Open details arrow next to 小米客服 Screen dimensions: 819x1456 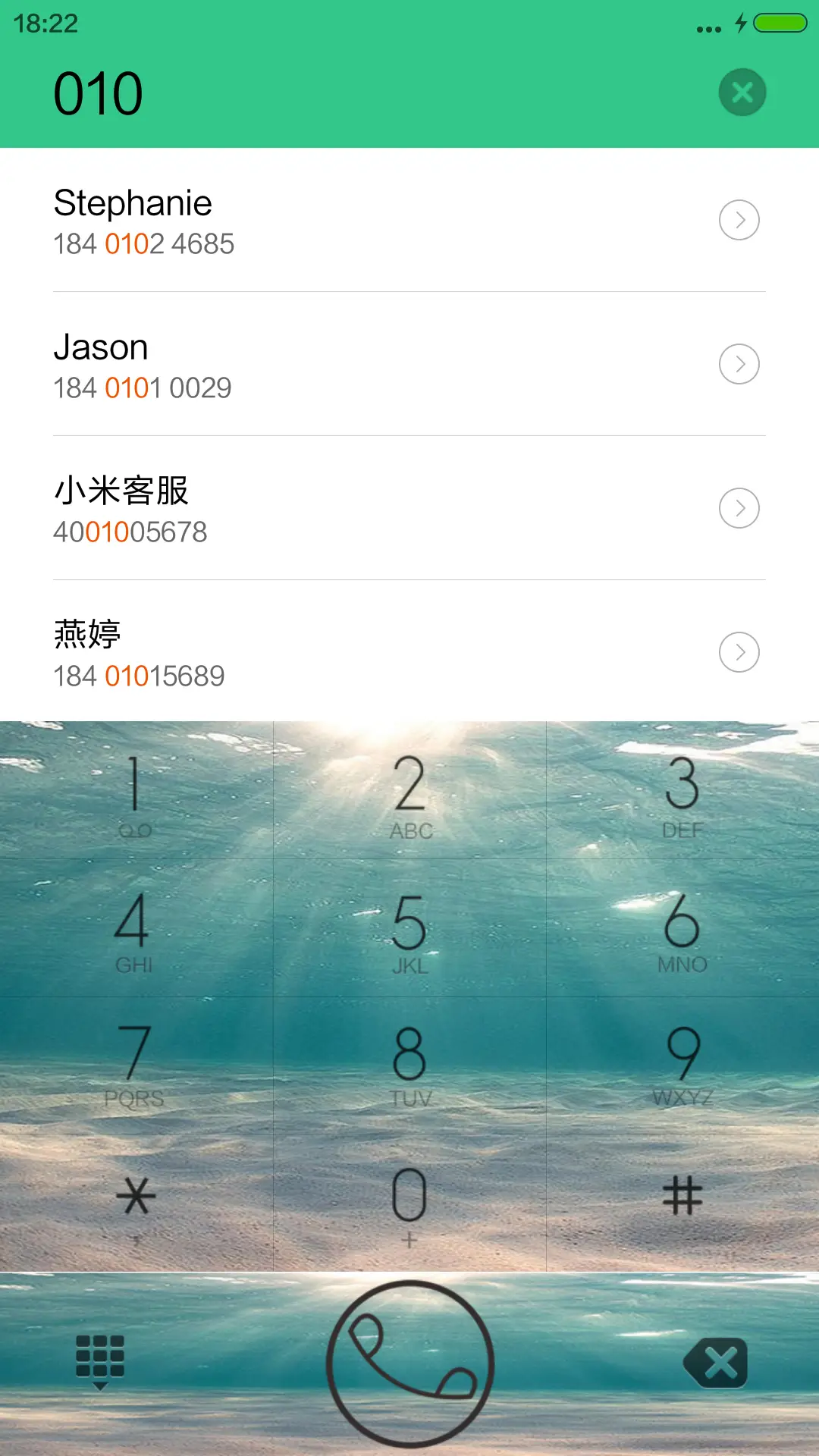[x=739, y=508]
